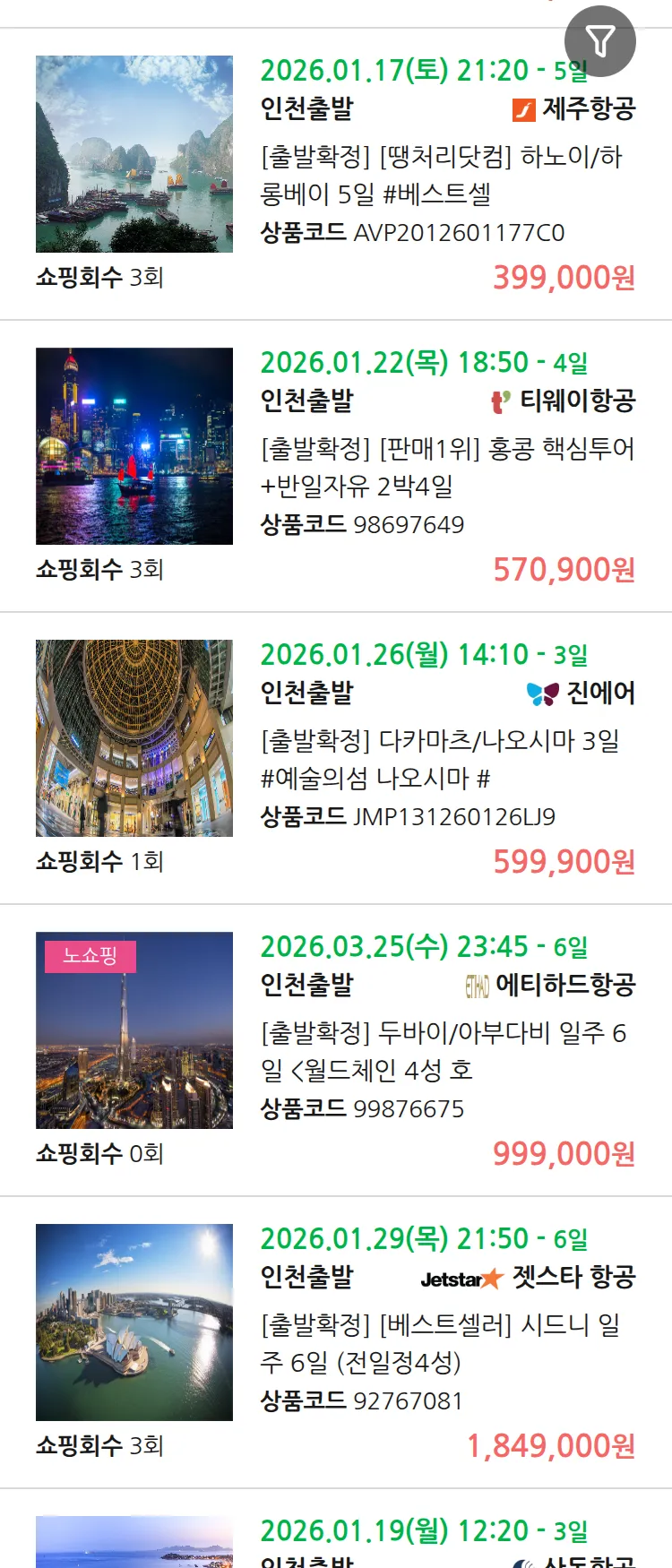Open the 2026.01.19 departure package
The height and width of the screenshot is (1568, 672).
tap(423, 1531)
